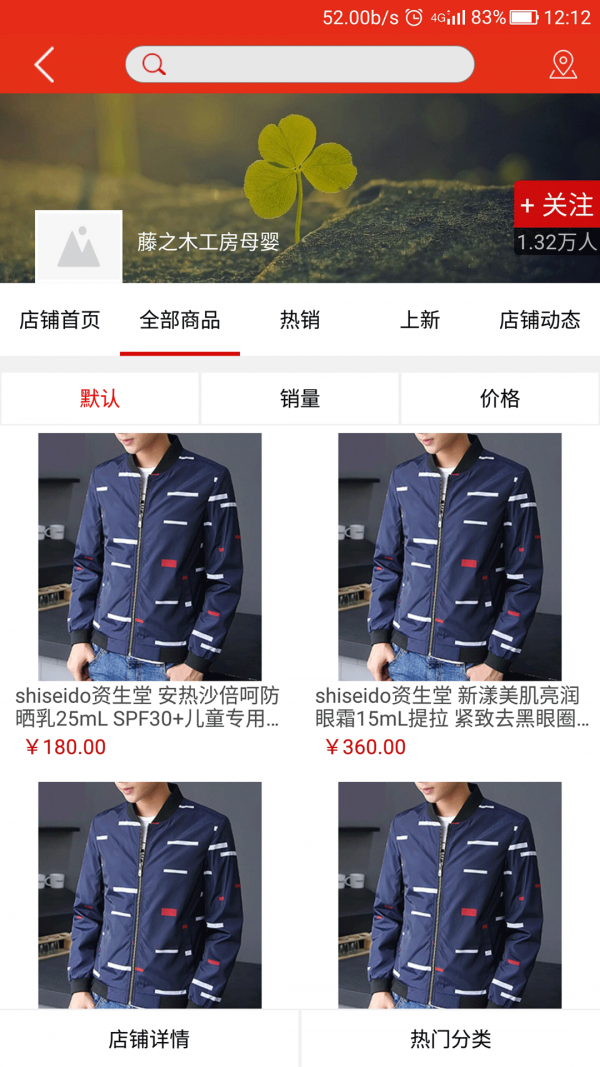Sort products by 价格
Image resolution: width=600 pixels, height=1067 pixels.
pyautogui.click(x=500, y=399)
